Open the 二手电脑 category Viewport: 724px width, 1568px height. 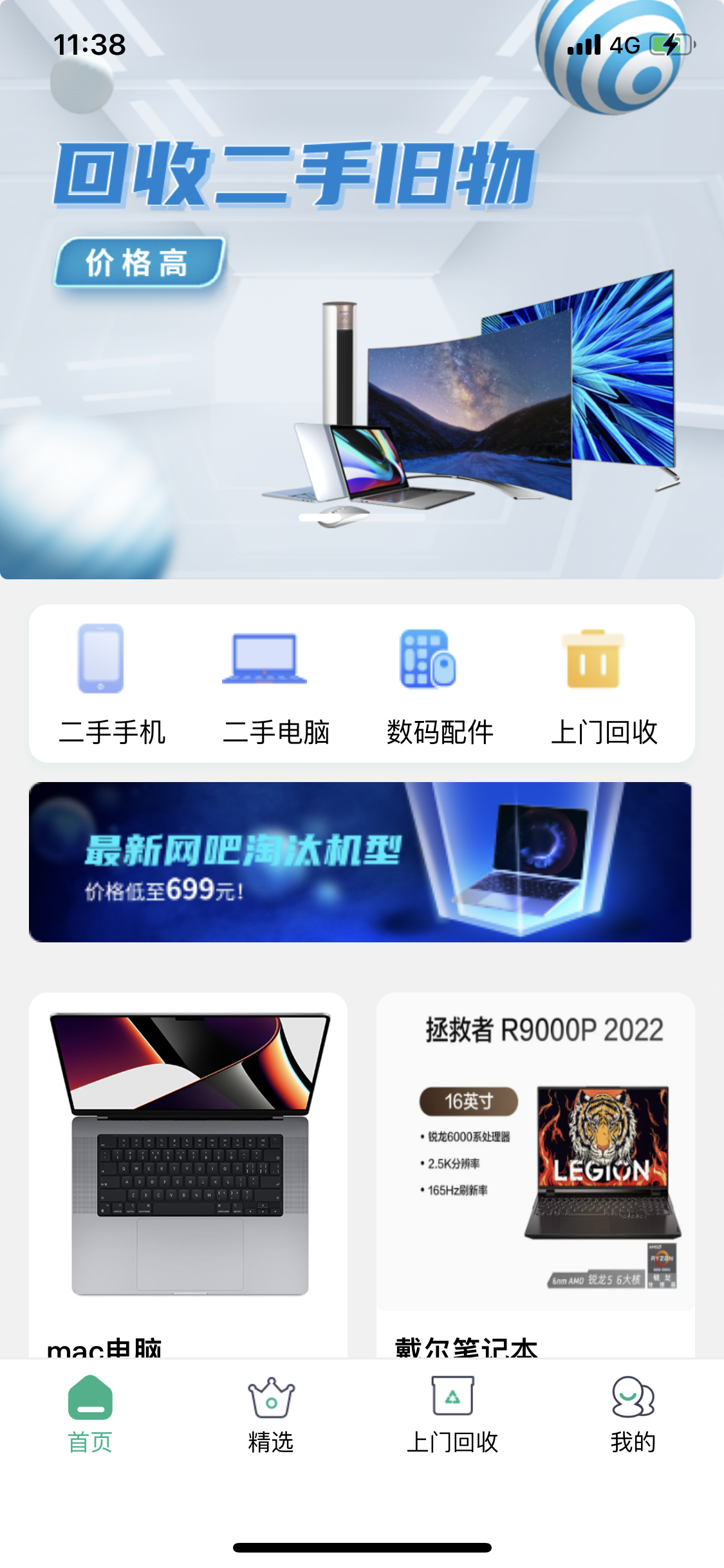pyautogui.click(x=275, y=684)
